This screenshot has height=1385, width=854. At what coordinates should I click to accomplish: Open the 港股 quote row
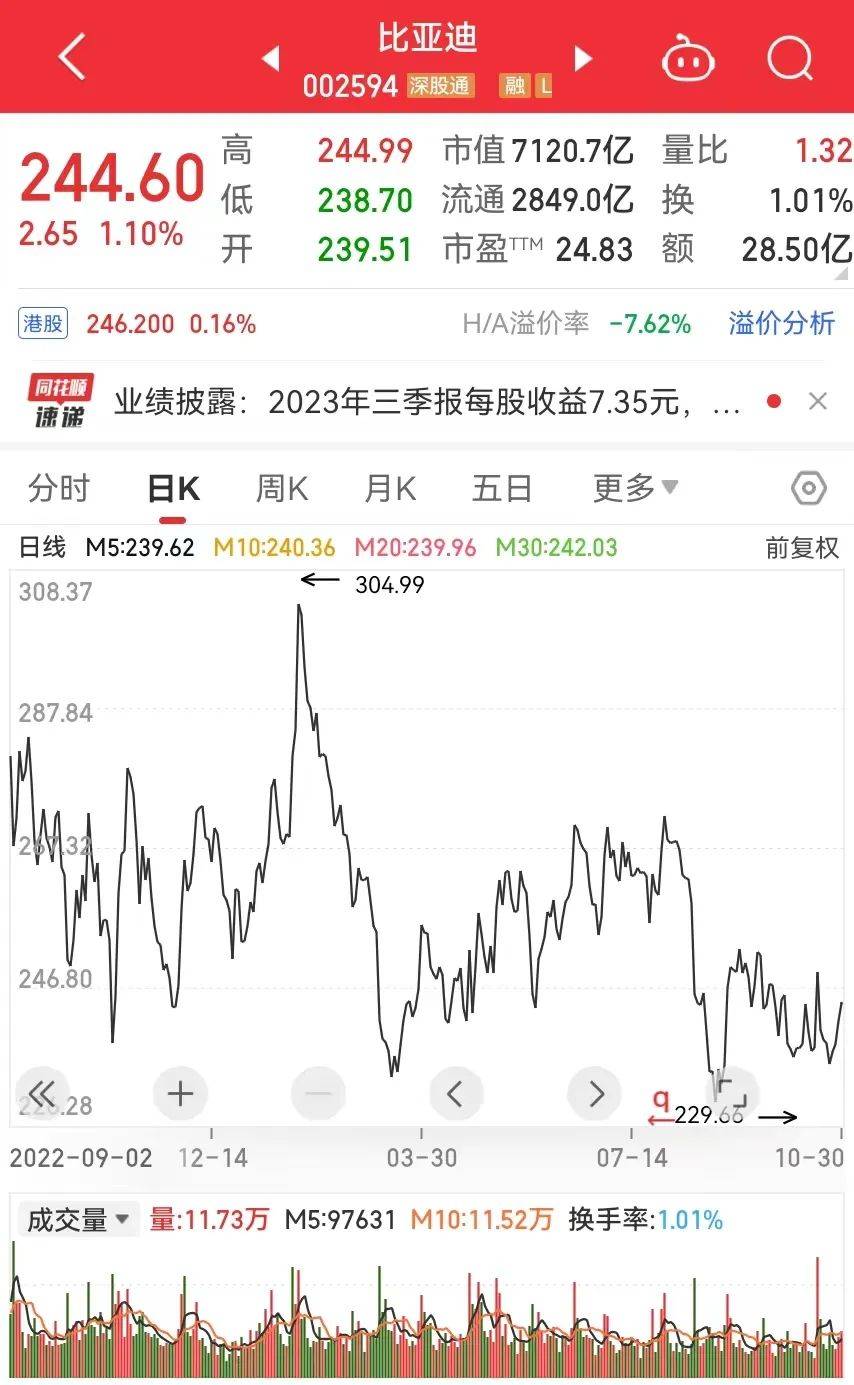[138, 324]
